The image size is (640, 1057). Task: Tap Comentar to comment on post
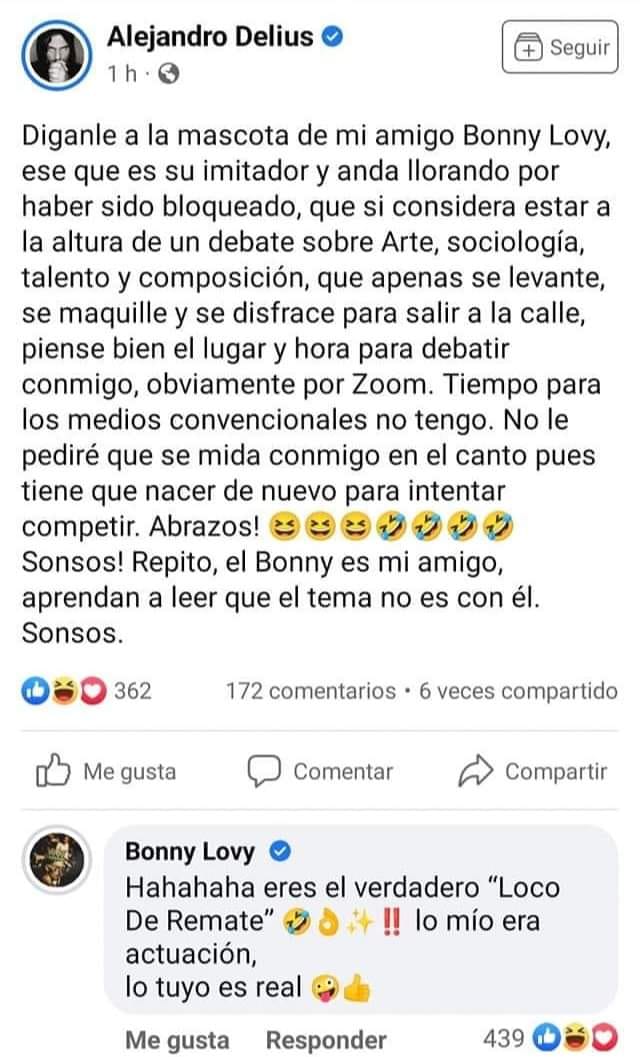pos(320,771)
